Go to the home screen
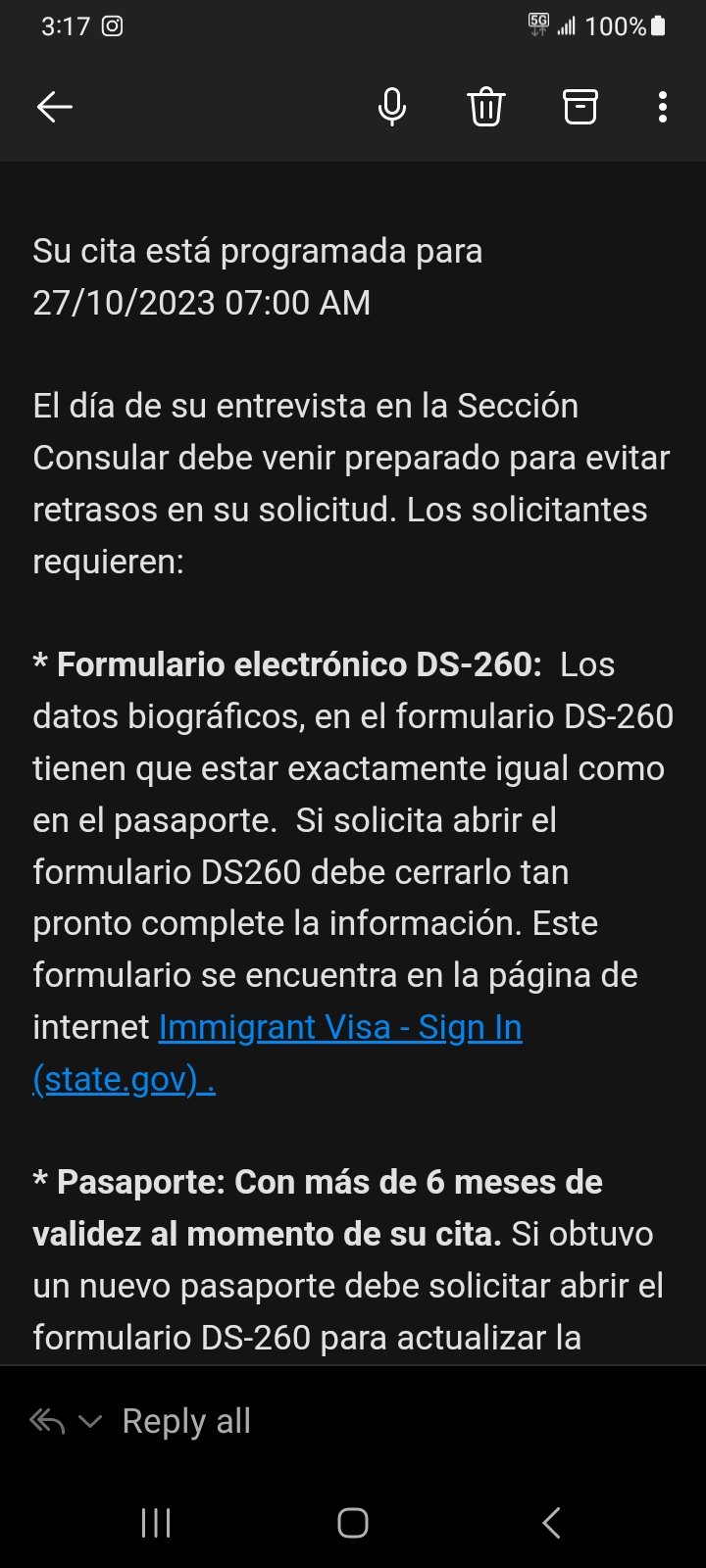706x1568 pixels. [x=353, y=1523]
